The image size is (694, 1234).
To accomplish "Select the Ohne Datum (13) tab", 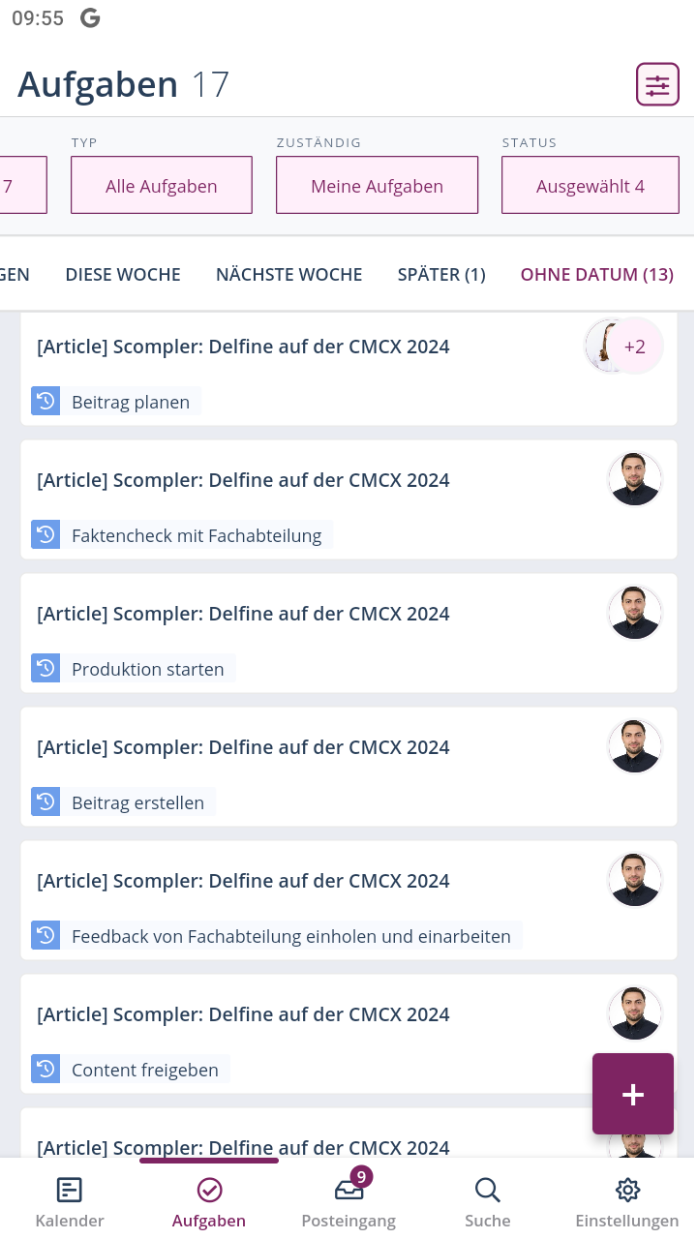I will point(597,274).
